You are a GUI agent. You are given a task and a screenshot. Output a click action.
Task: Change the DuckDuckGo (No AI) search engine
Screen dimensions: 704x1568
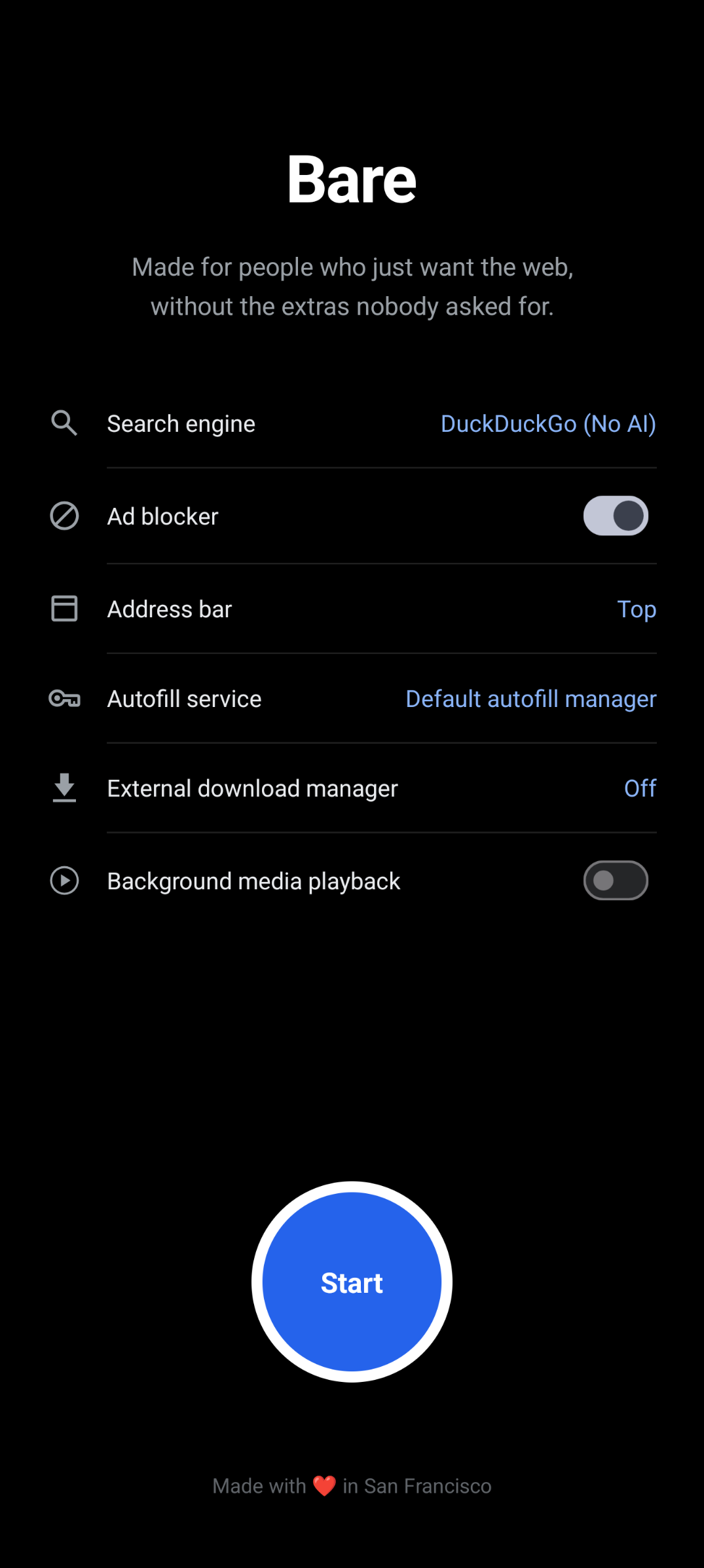[x=548, y=424]
